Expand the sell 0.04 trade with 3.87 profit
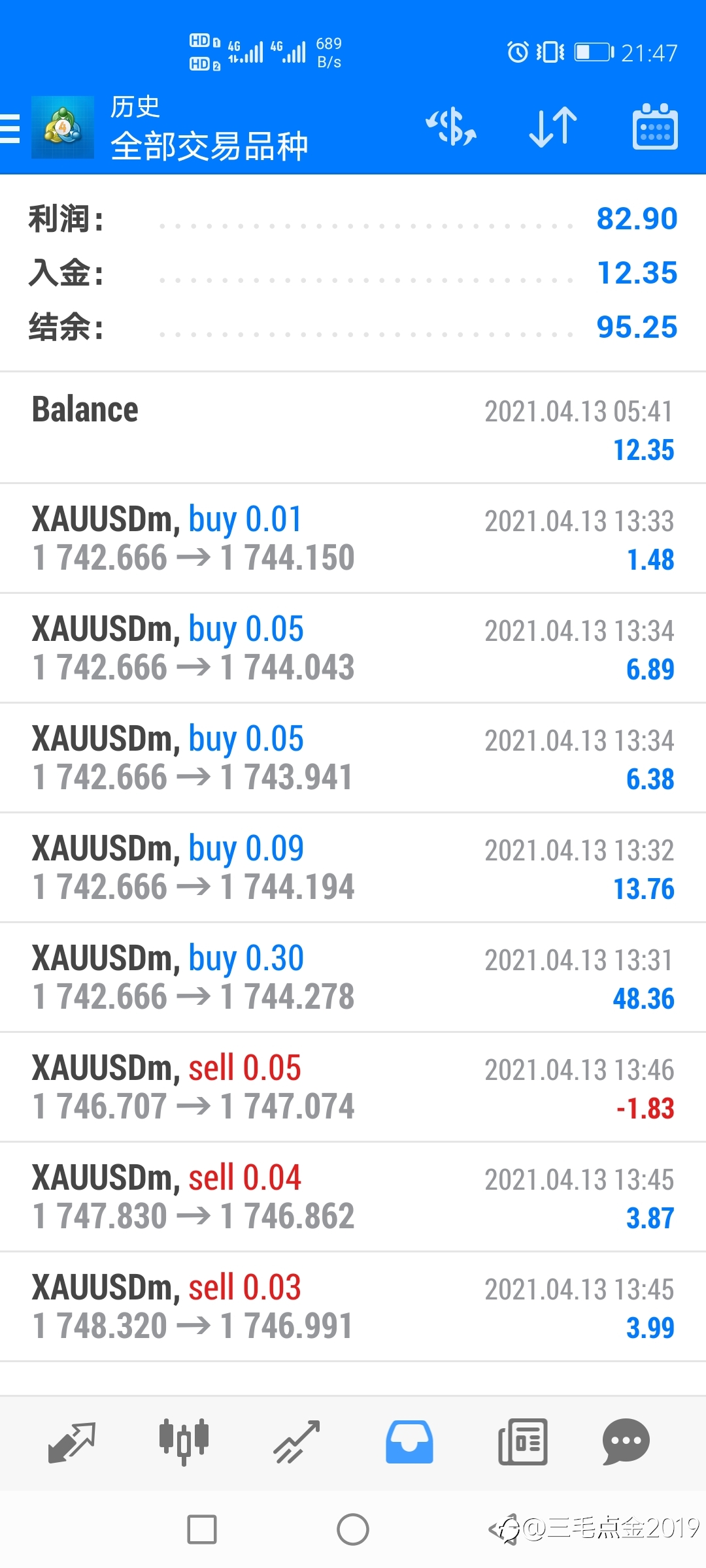The width and height of the screenshot is (706, 1568). point(353,1197)
